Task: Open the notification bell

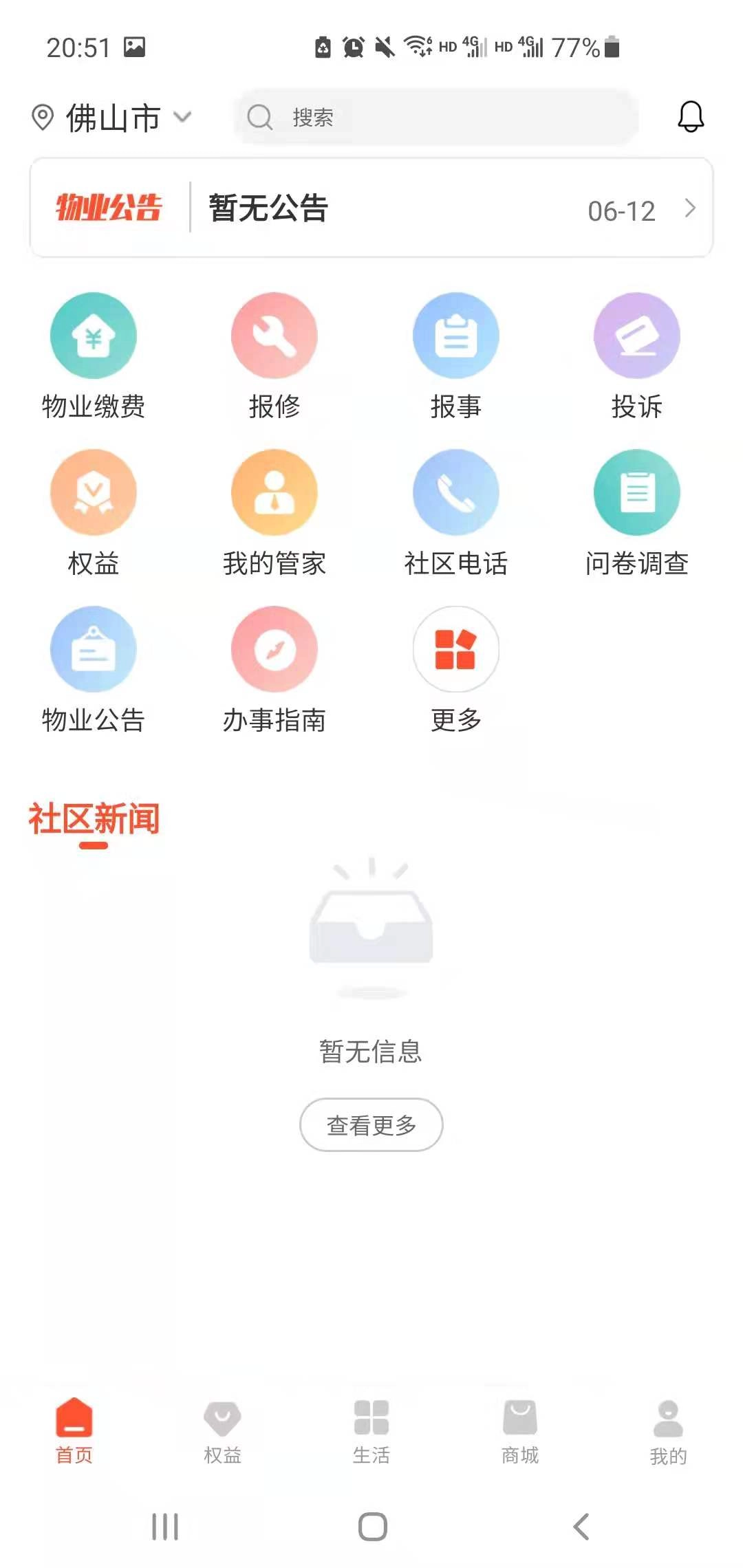Action: [691, 117]
